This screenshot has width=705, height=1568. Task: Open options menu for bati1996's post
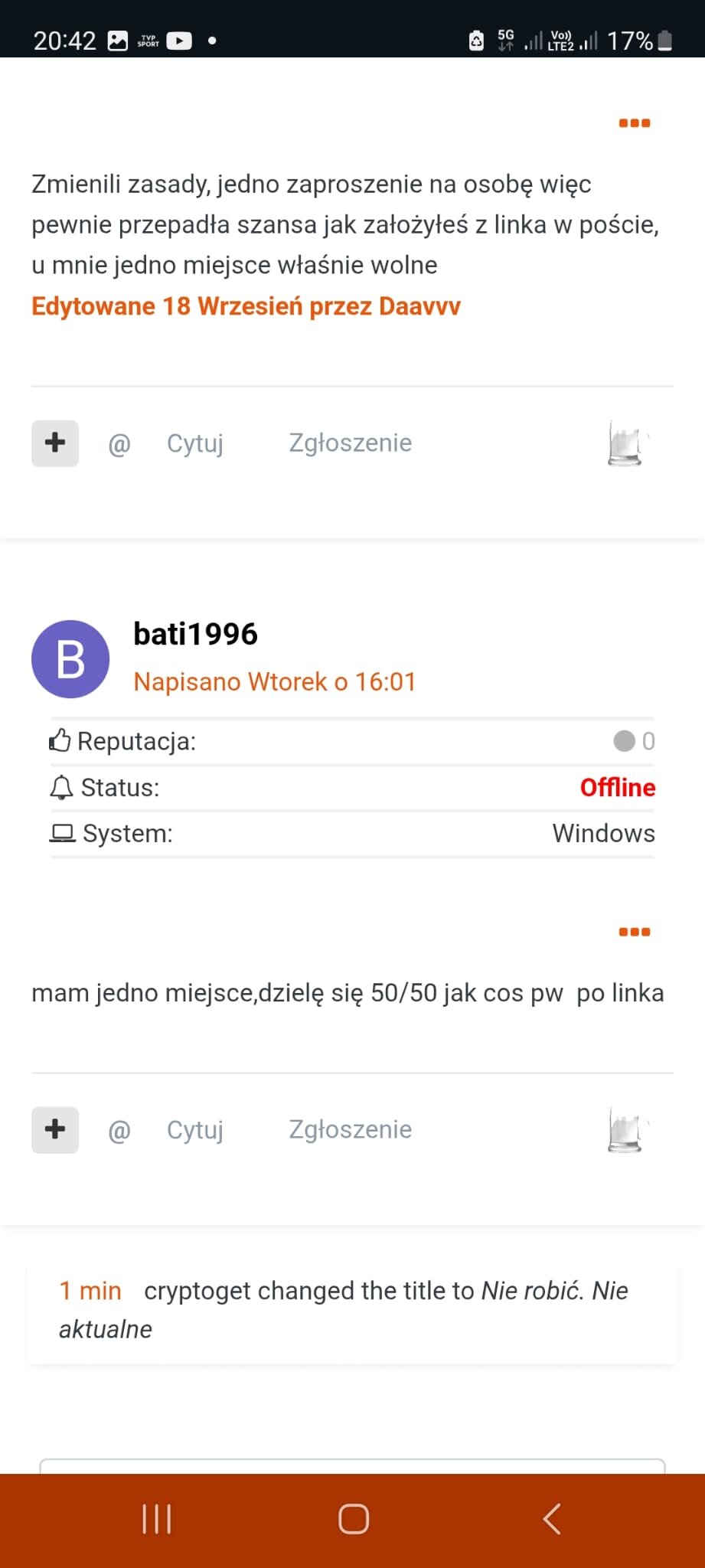pos(634,932)
